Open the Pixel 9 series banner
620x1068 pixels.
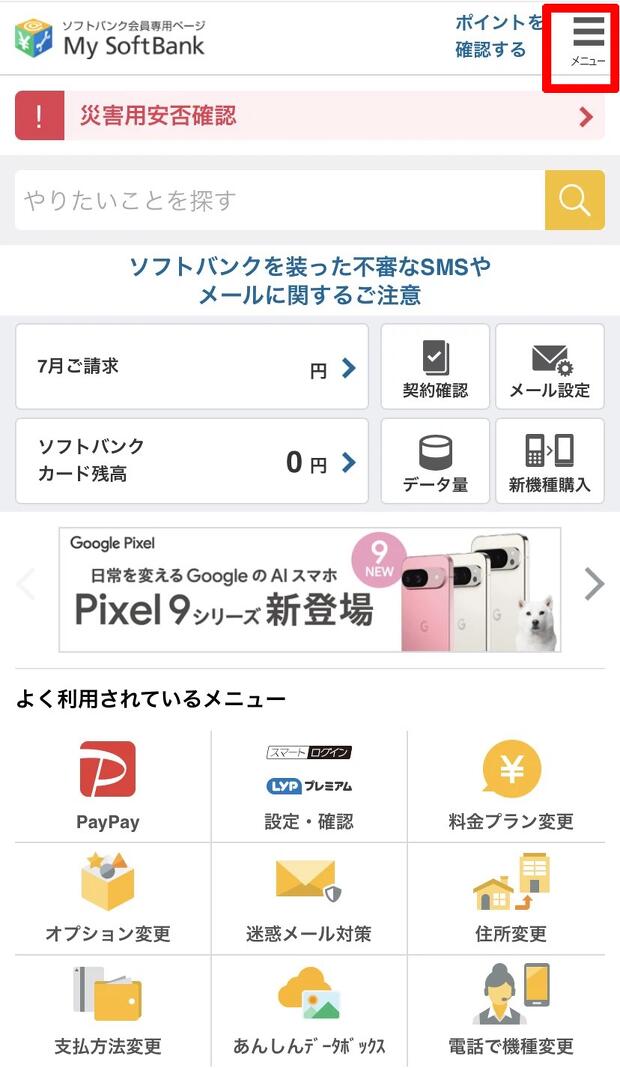point(310,590)
